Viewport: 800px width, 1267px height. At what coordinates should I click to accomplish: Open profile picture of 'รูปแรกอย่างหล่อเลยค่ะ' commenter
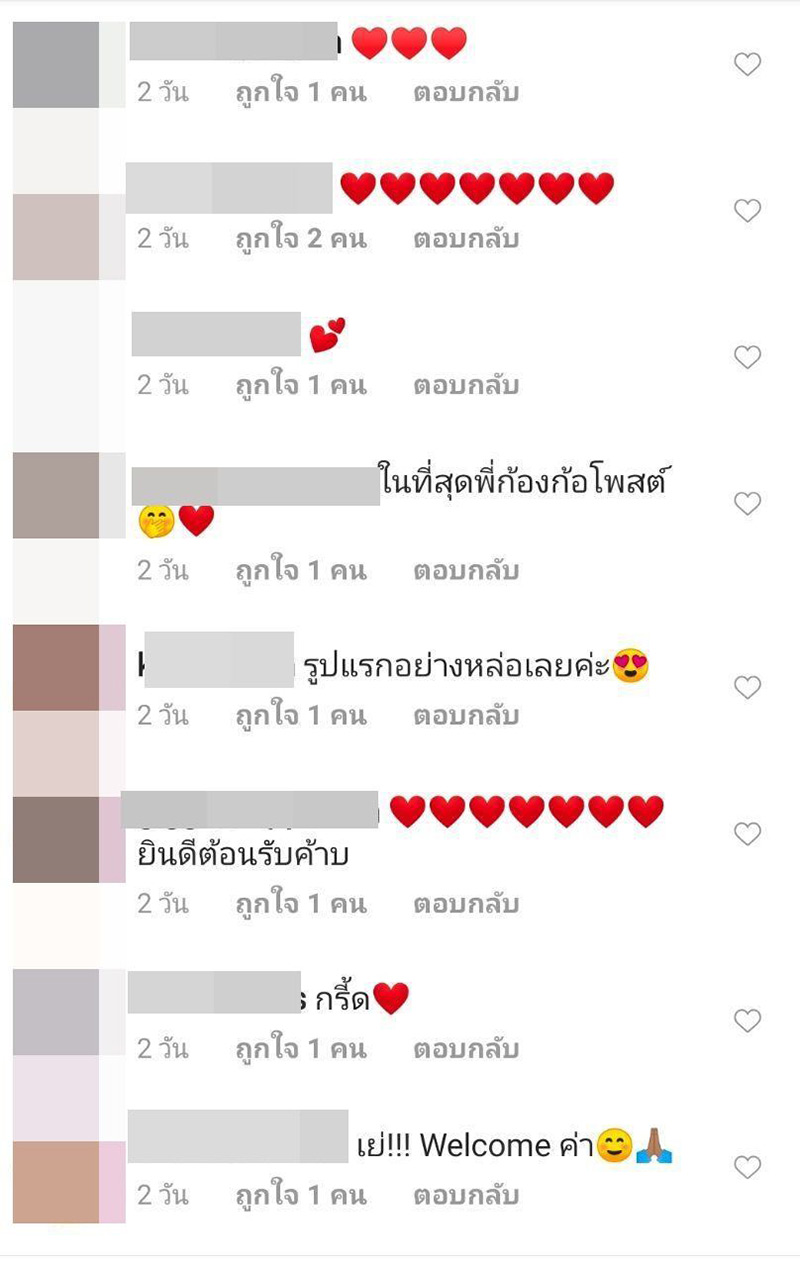pos(56,667)
